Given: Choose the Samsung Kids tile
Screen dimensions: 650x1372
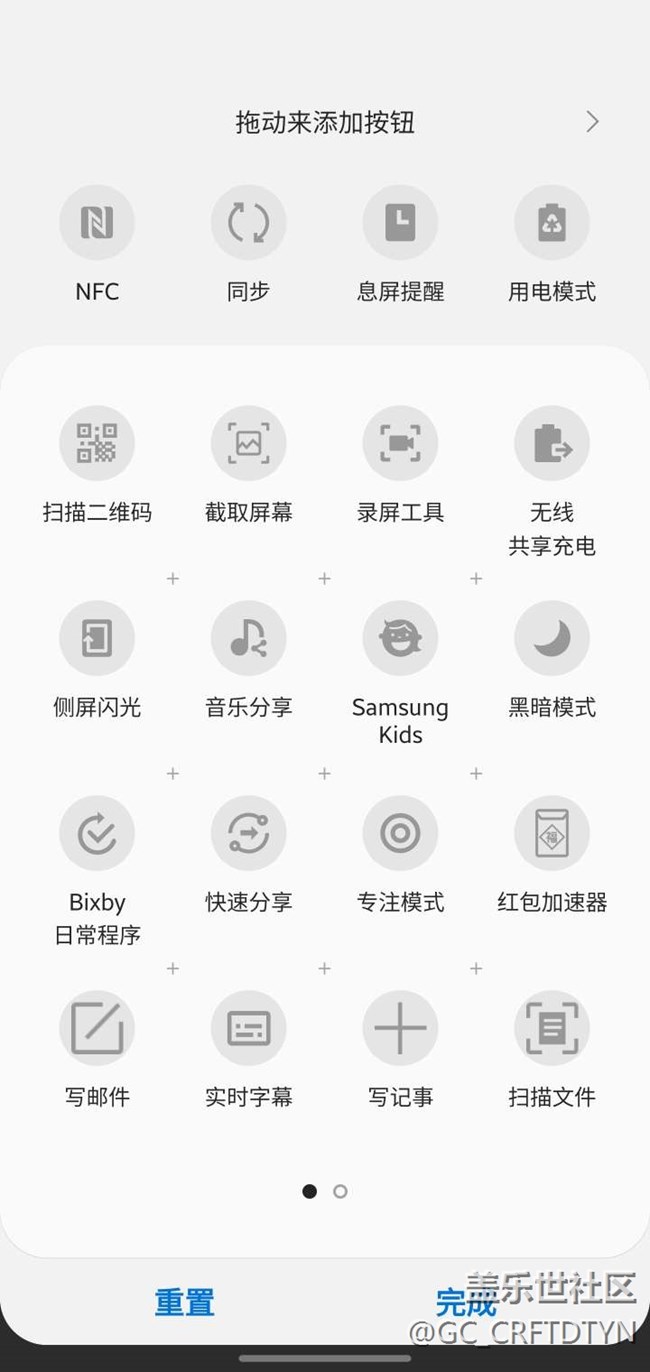Looking at the screenshot, I should click(x=400, y=638).
